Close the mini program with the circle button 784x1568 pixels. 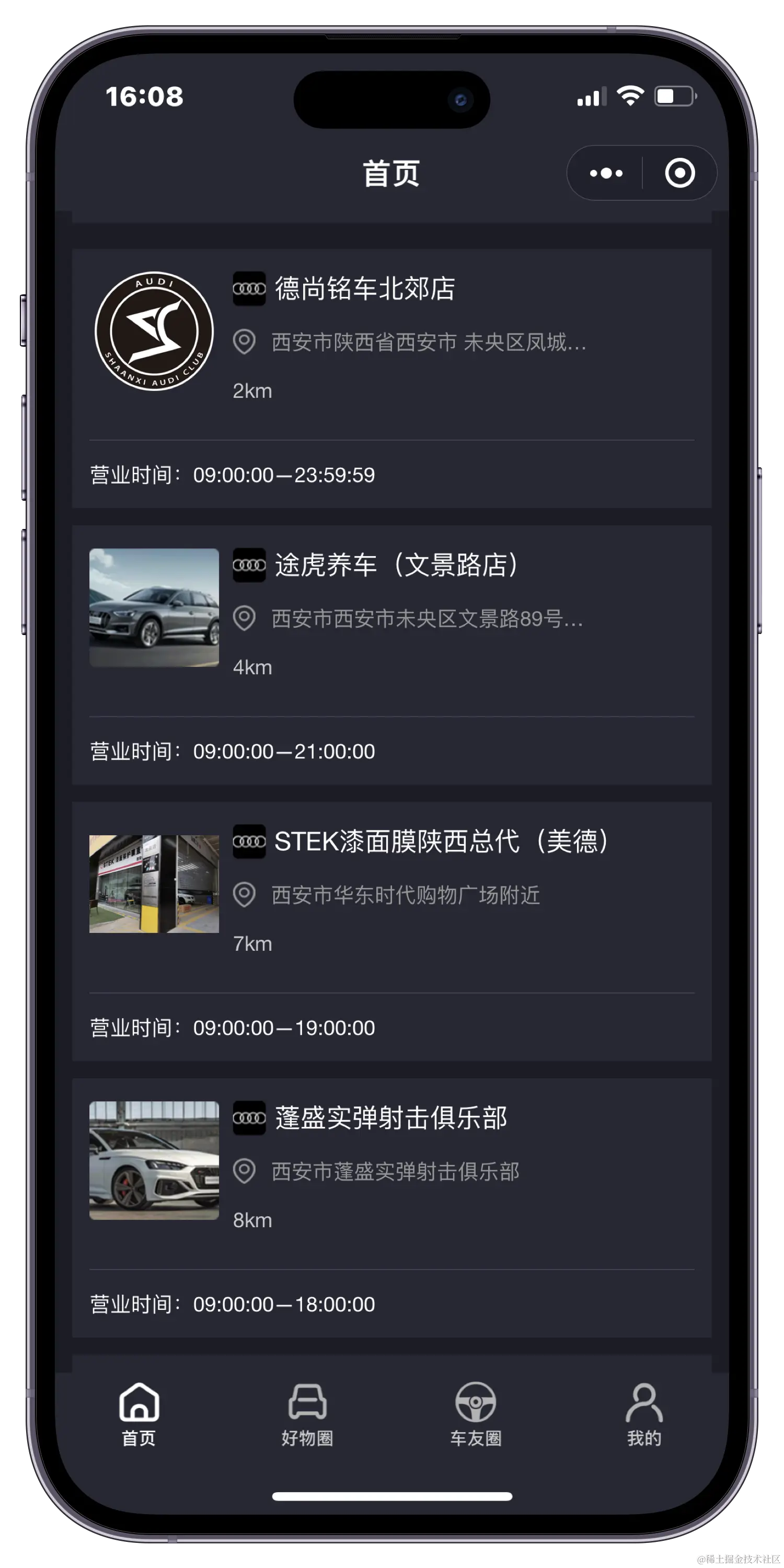(679, 174)
